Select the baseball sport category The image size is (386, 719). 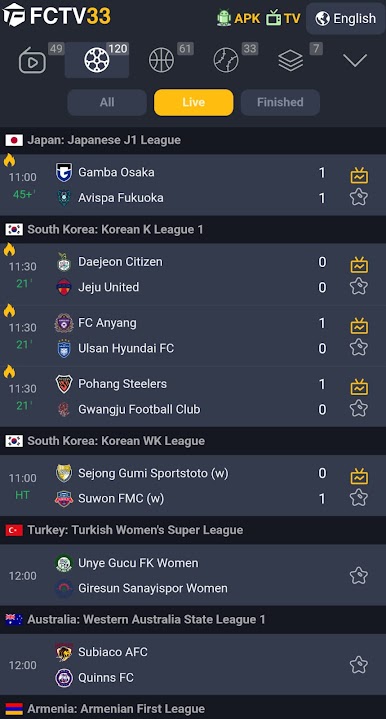pyautogui.click(x=226, y=60)
